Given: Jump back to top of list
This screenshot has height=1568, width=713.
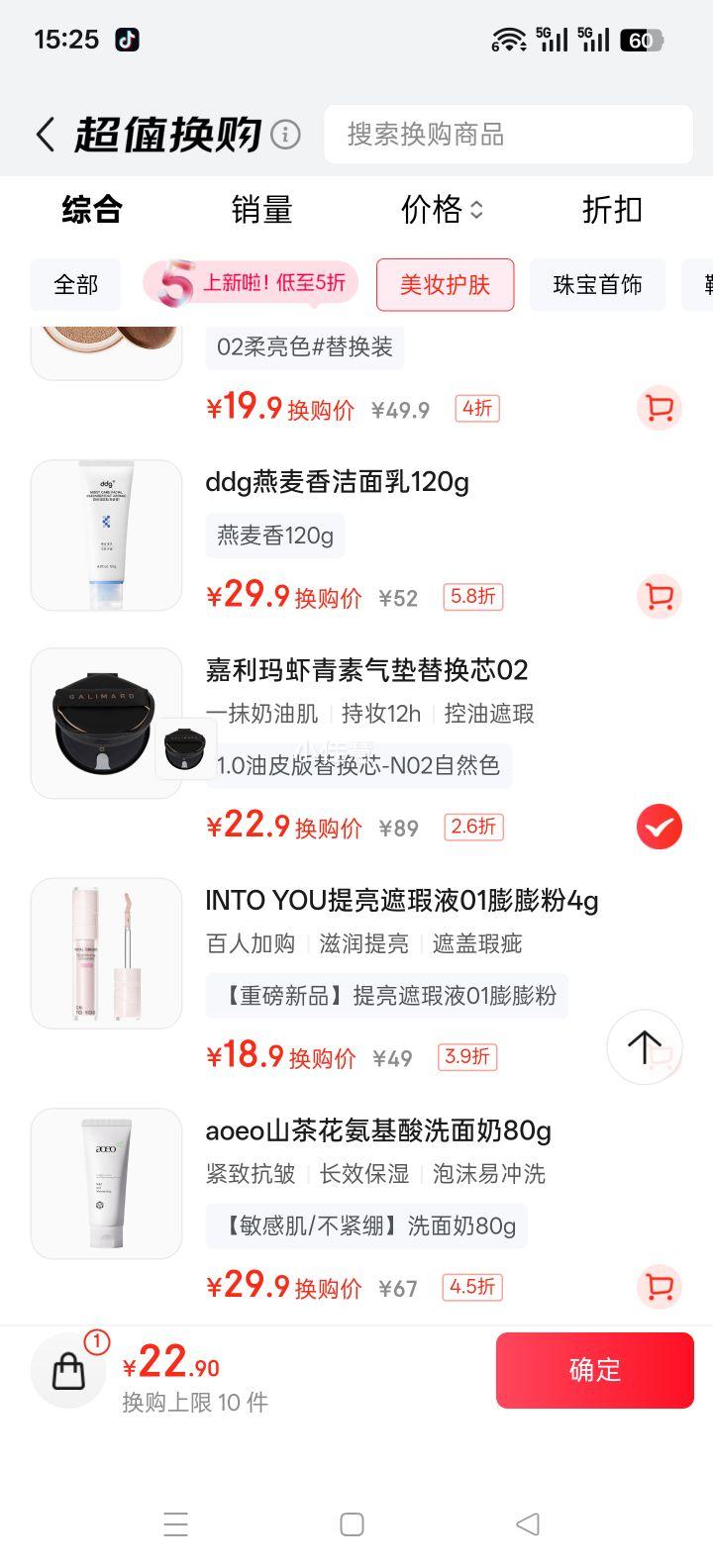Looking at the screenshot, I should (644, 1046).
